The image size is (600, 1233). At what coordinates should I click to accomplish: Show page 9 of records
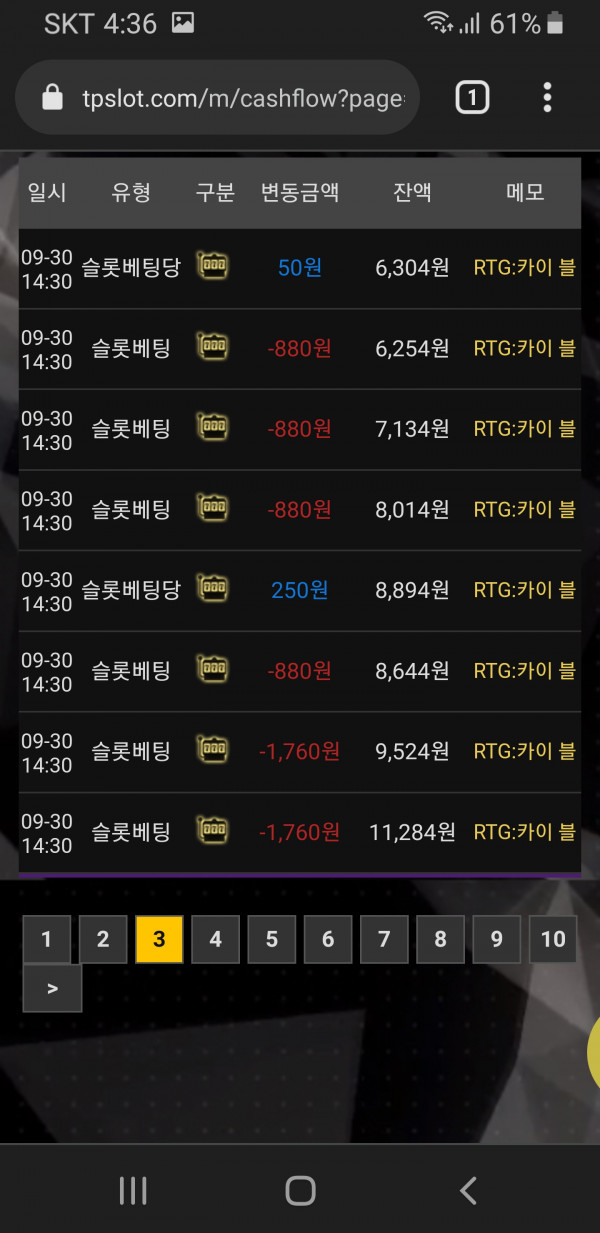click(496, 939)
